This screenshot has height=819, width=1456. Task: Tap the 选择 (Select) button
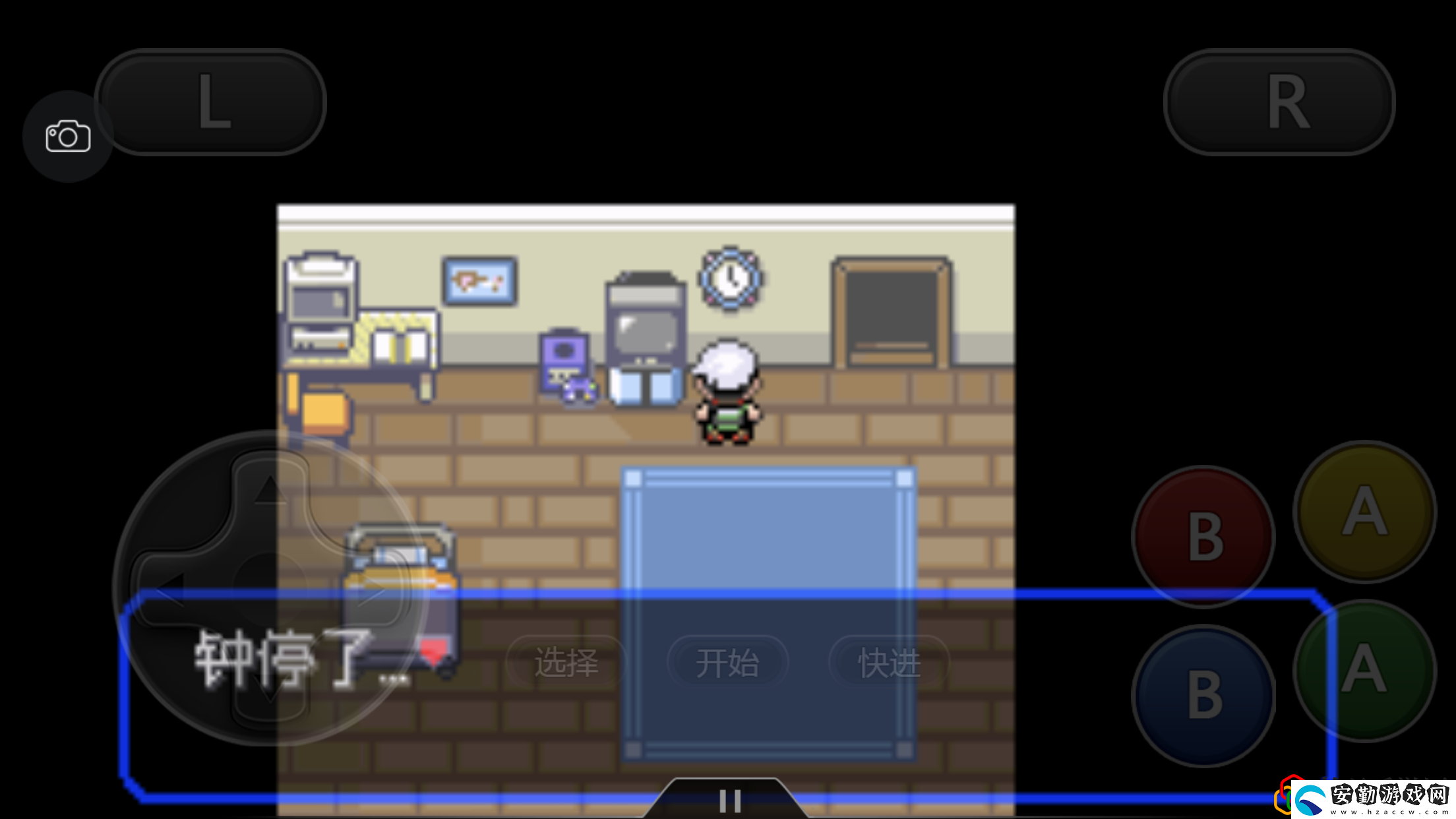tap(566, 662)
